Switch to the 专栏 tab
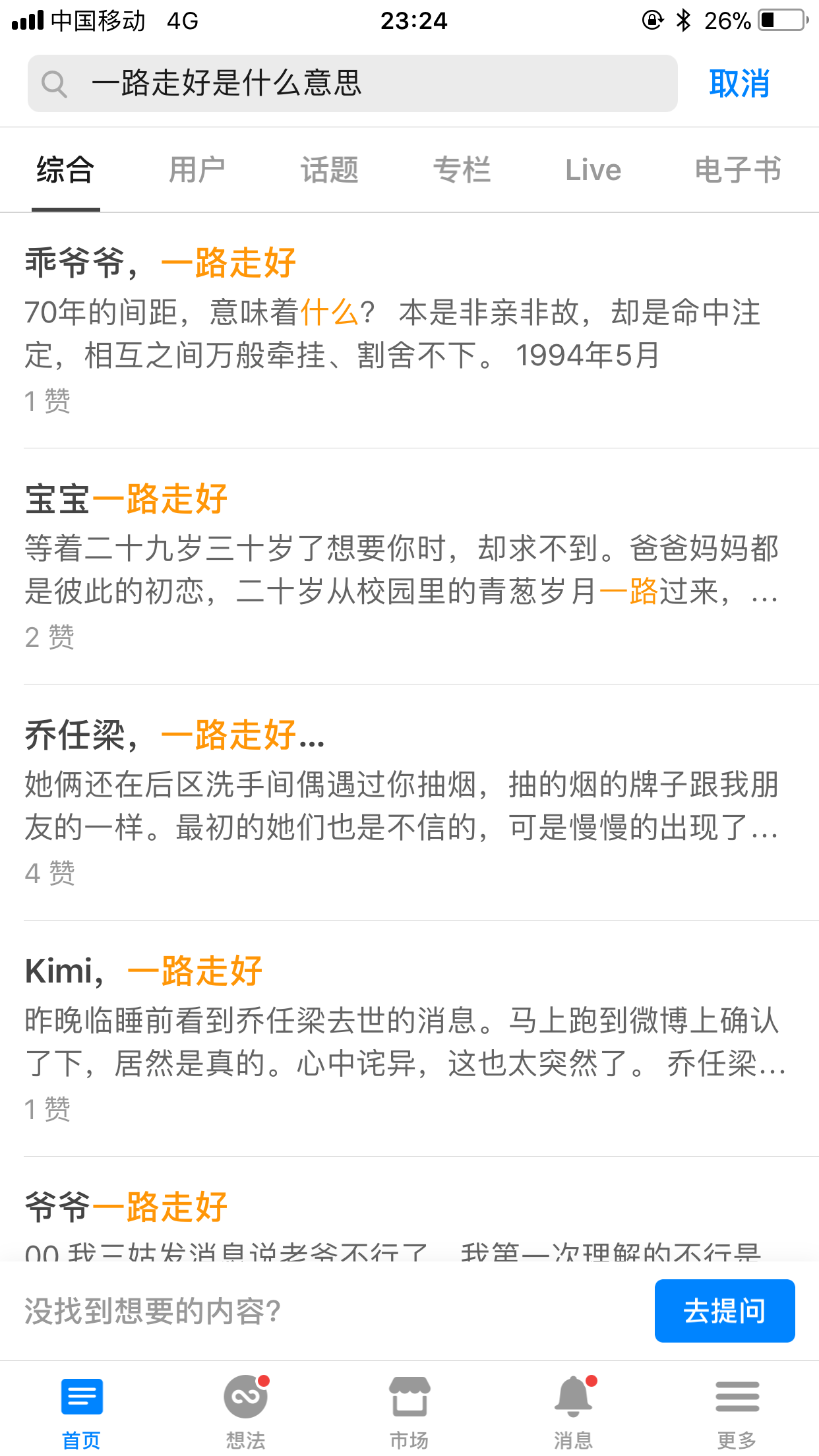819x1456 pixels. coord(463,169)
